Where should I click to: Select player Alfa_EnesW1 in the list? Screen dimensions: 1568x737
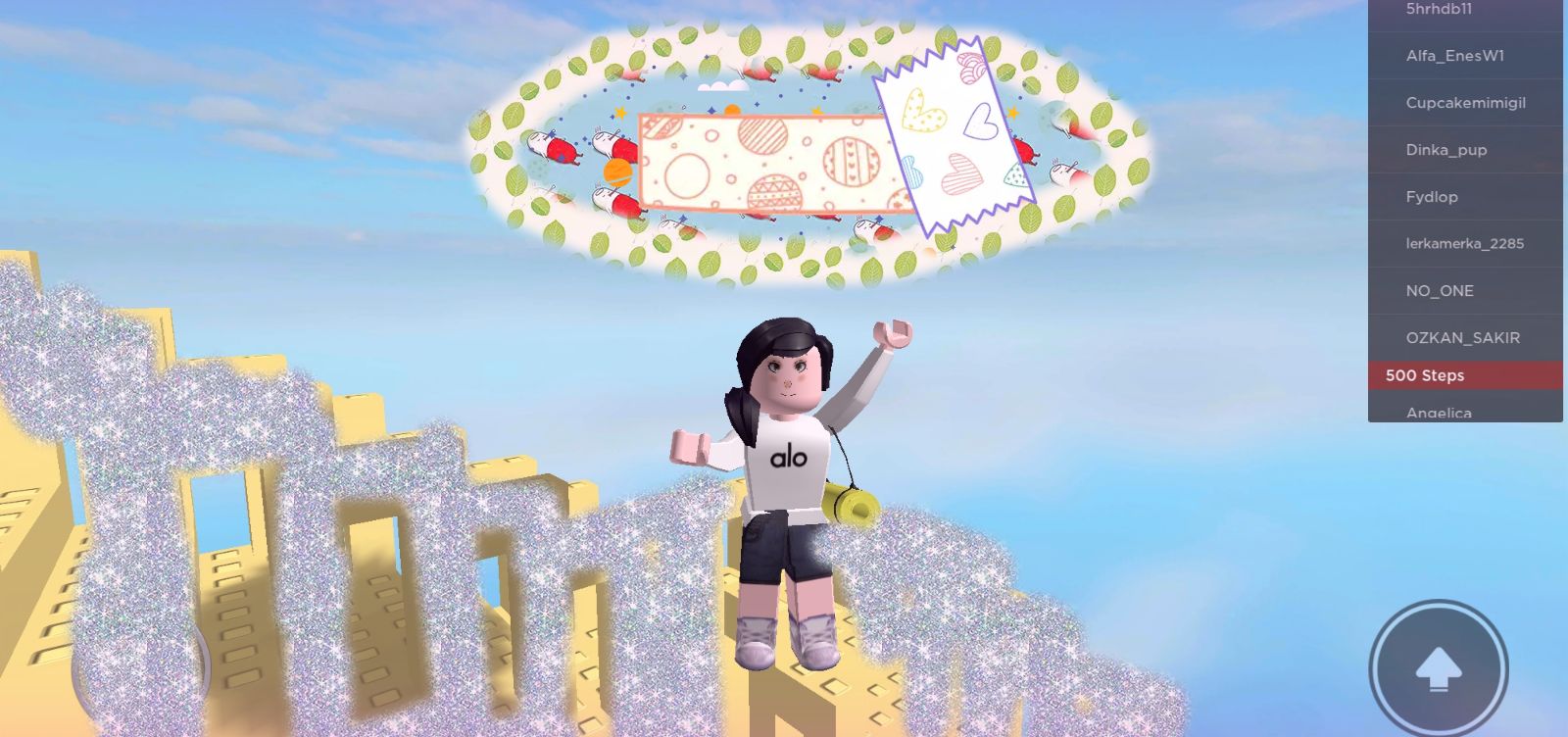point(1455,56)
